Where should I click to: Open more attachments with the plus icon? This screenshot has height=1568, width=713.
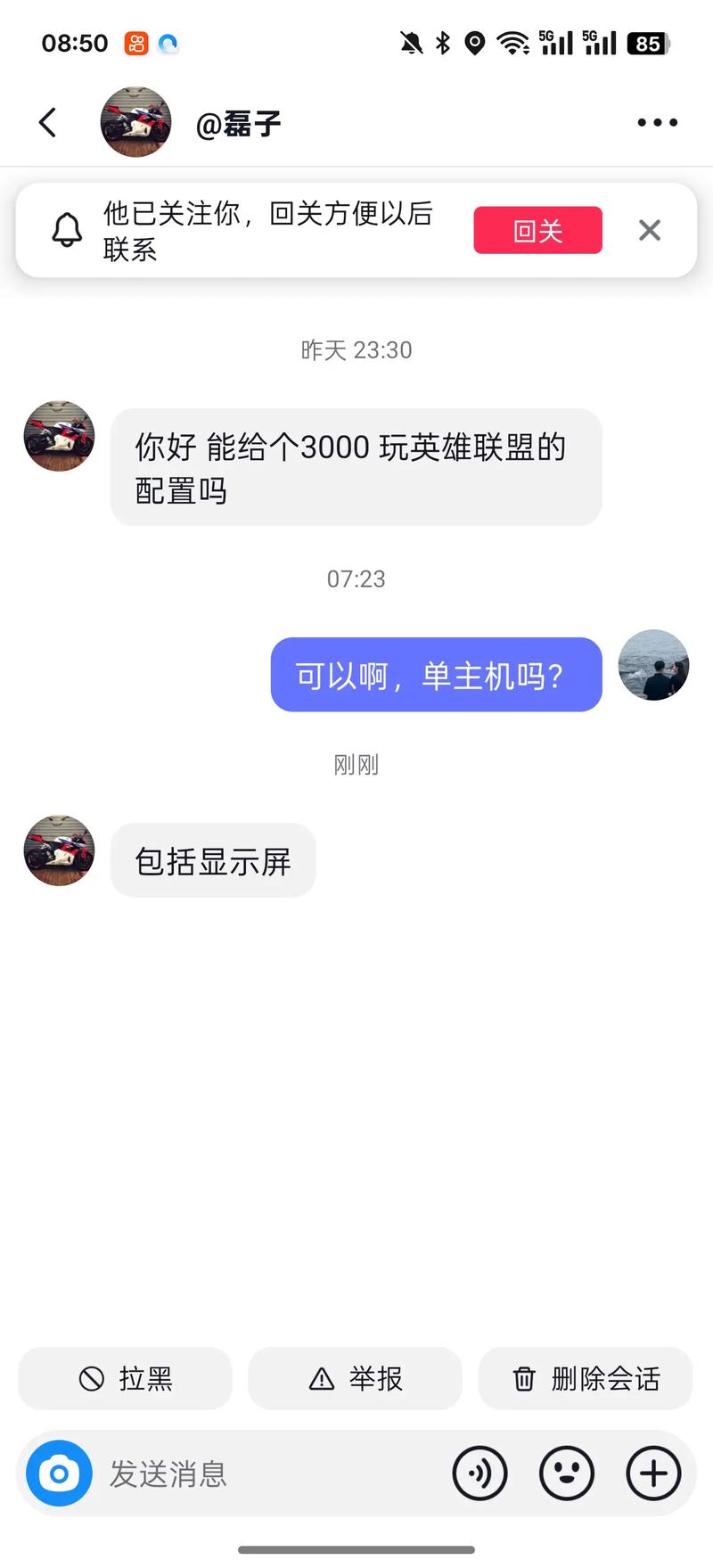pyautogui.click(x=653, y=1474)
